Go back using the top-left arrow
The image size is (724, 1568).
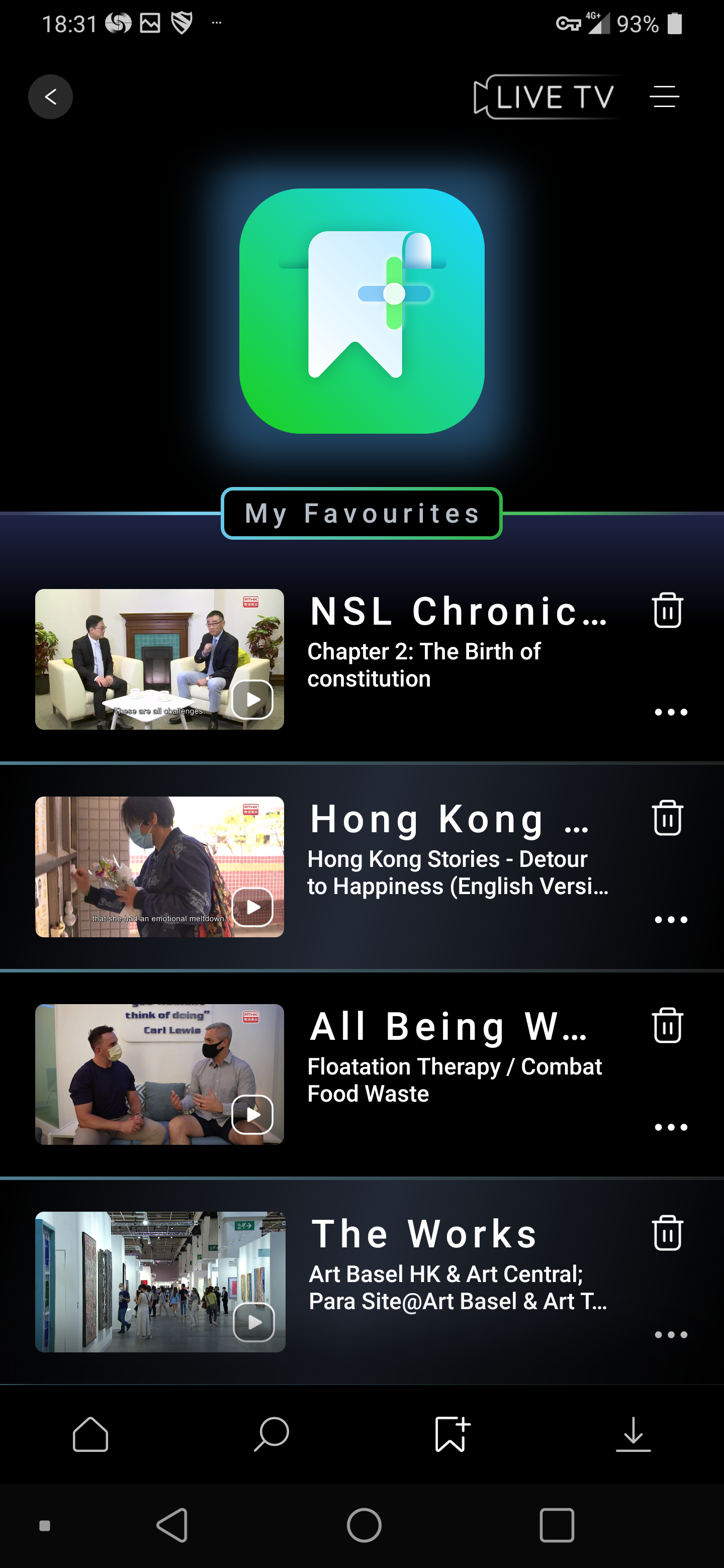(x=51, y=97)
